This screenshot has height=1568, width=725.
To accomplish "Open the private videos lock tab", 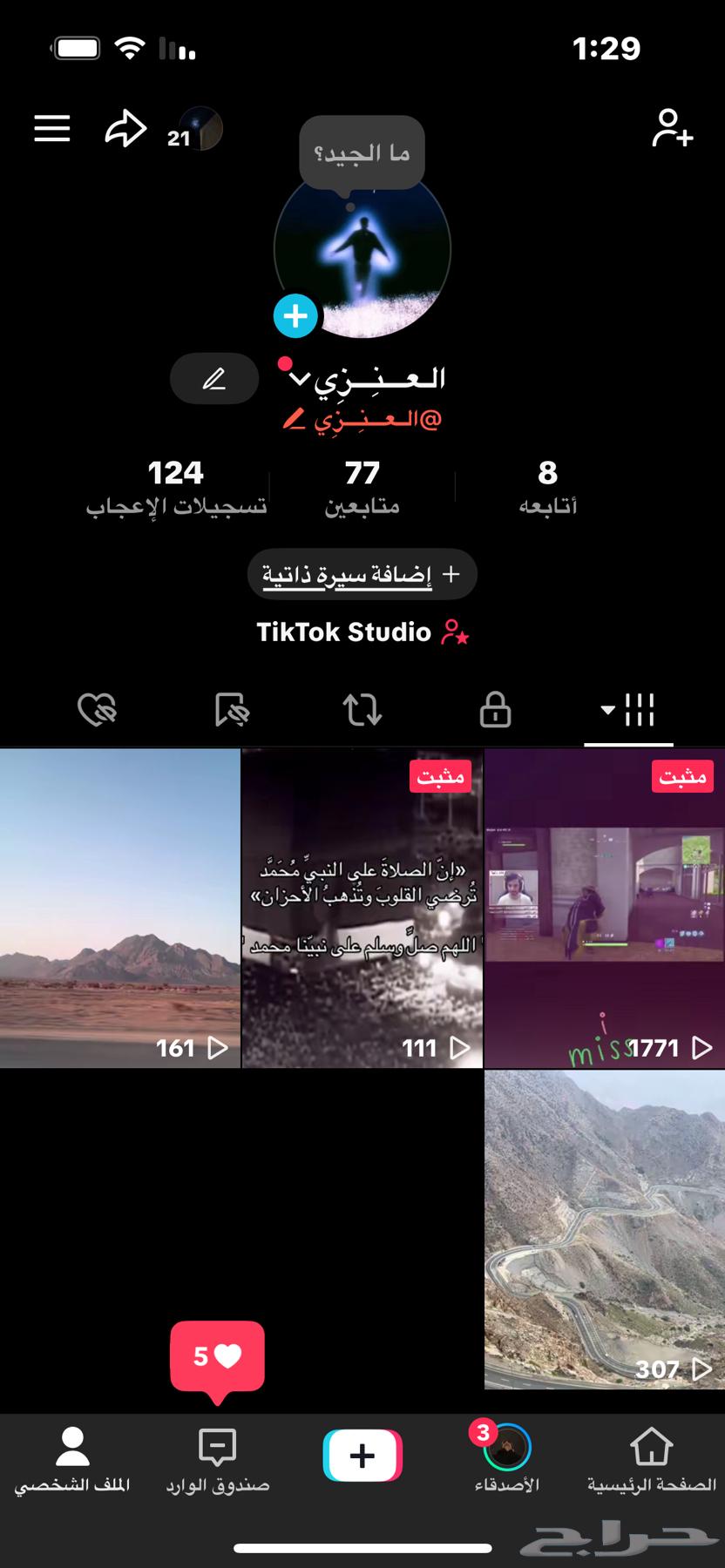I will coord(494,710).
